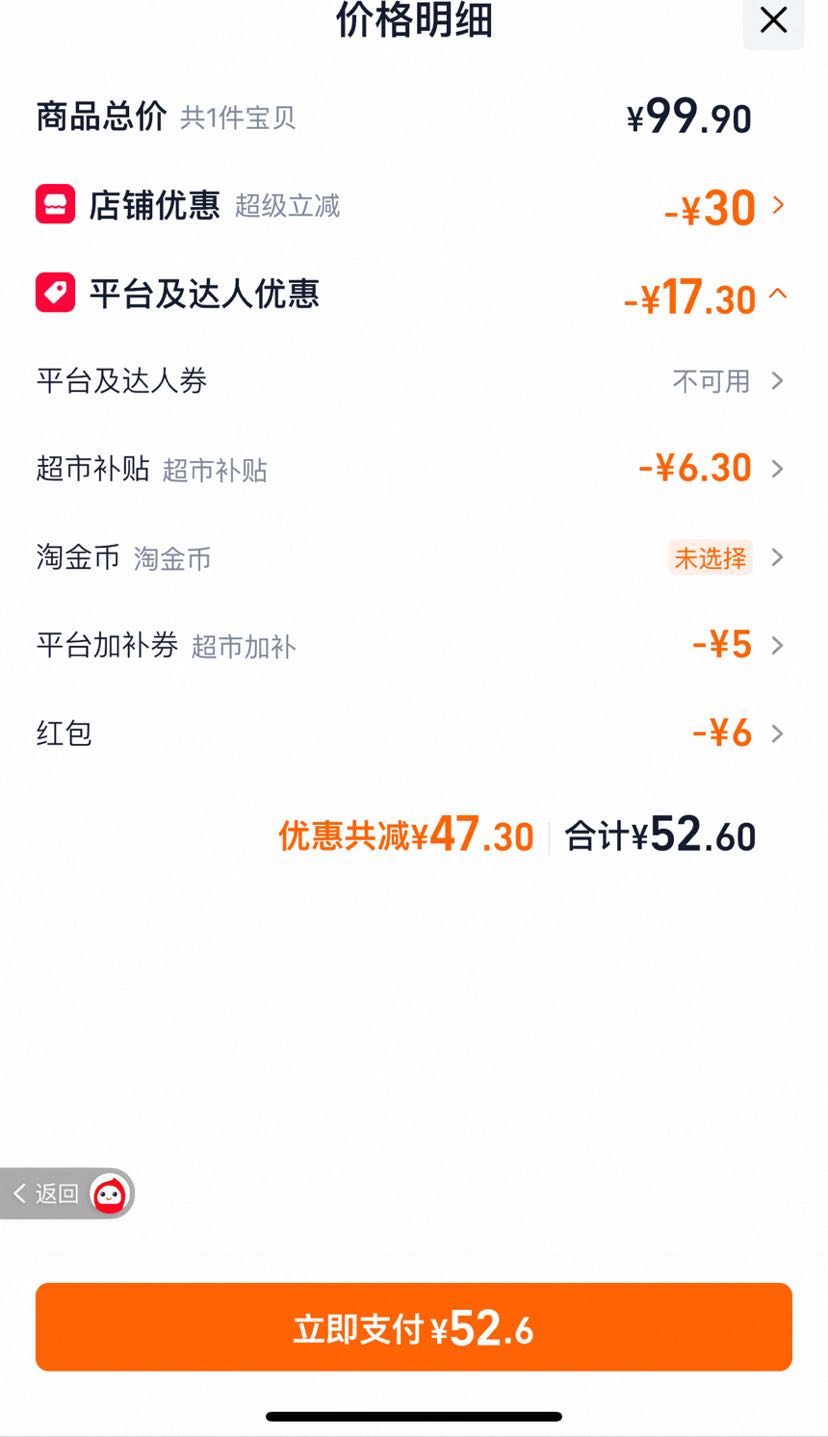Open 平台加补券 coupon row
This screenshot has height=1437, width=828.
coord(413,645)
